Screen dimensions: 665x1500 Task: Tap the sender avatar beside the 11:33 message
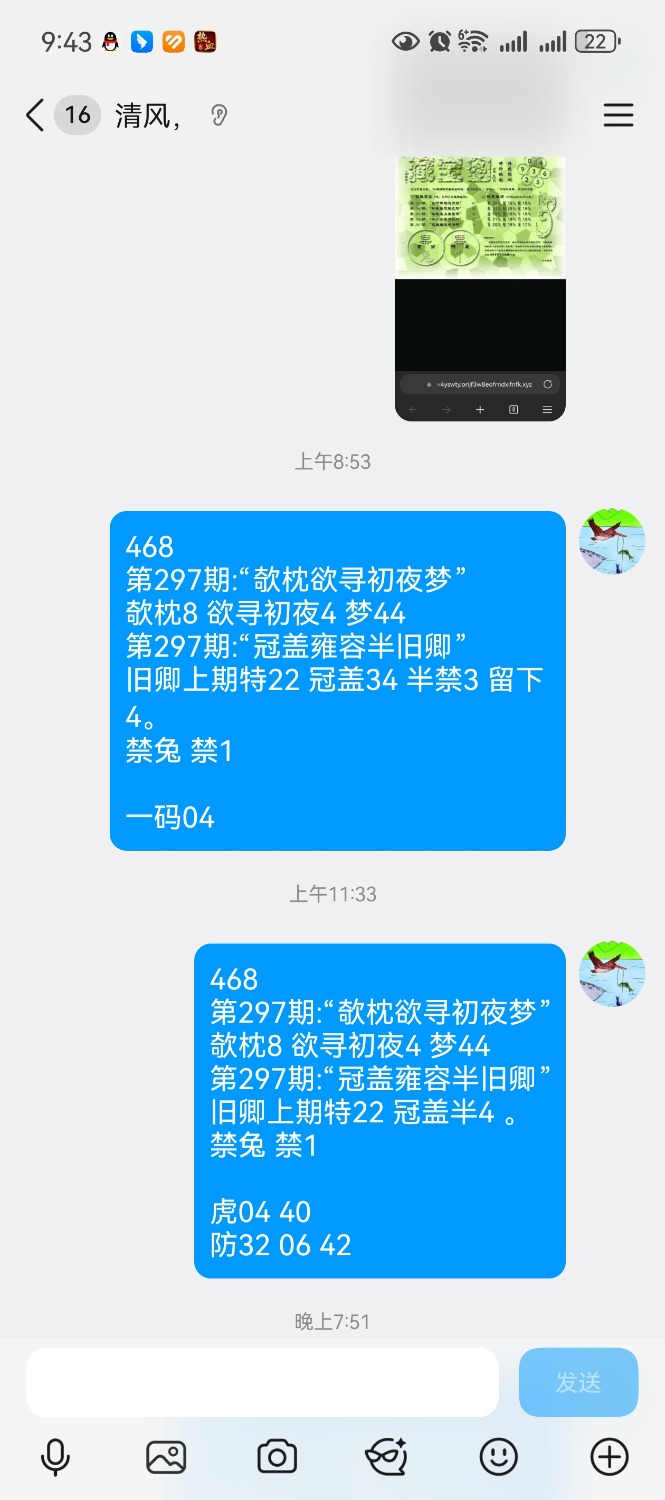tap(612, 973)
